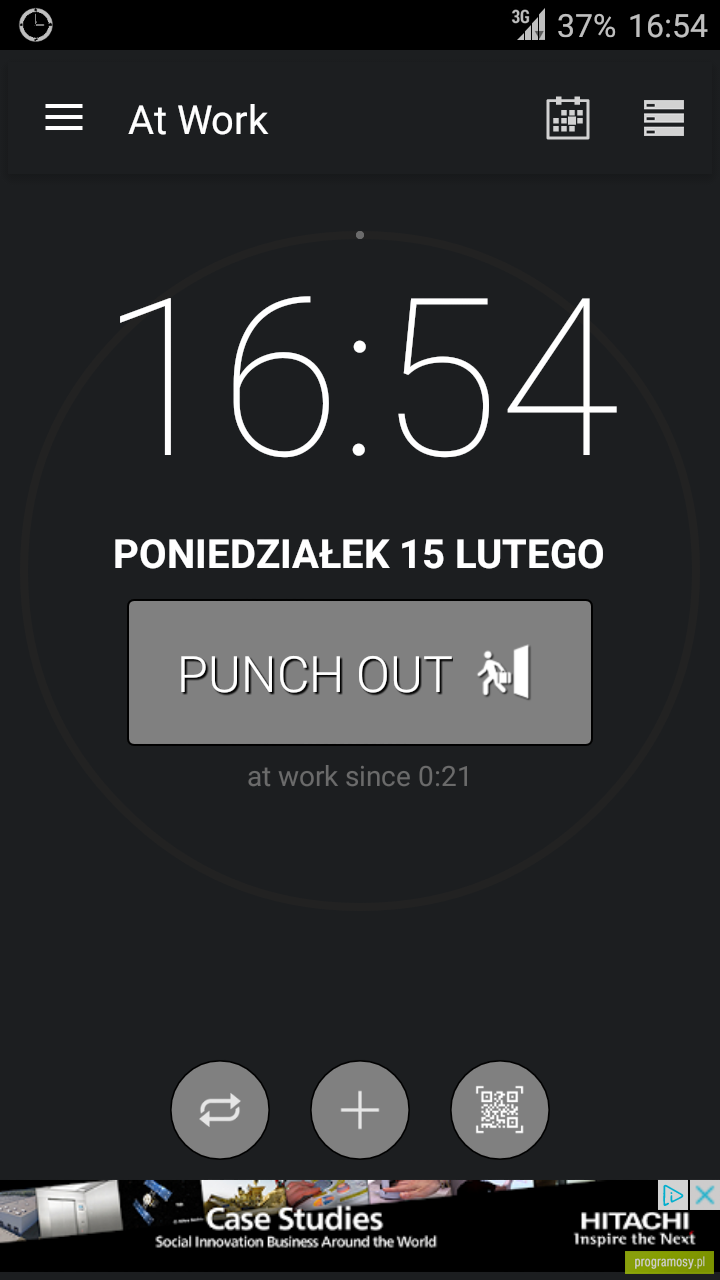
Task: Tap the round switch arrows button
Action: pos(220,1110)
